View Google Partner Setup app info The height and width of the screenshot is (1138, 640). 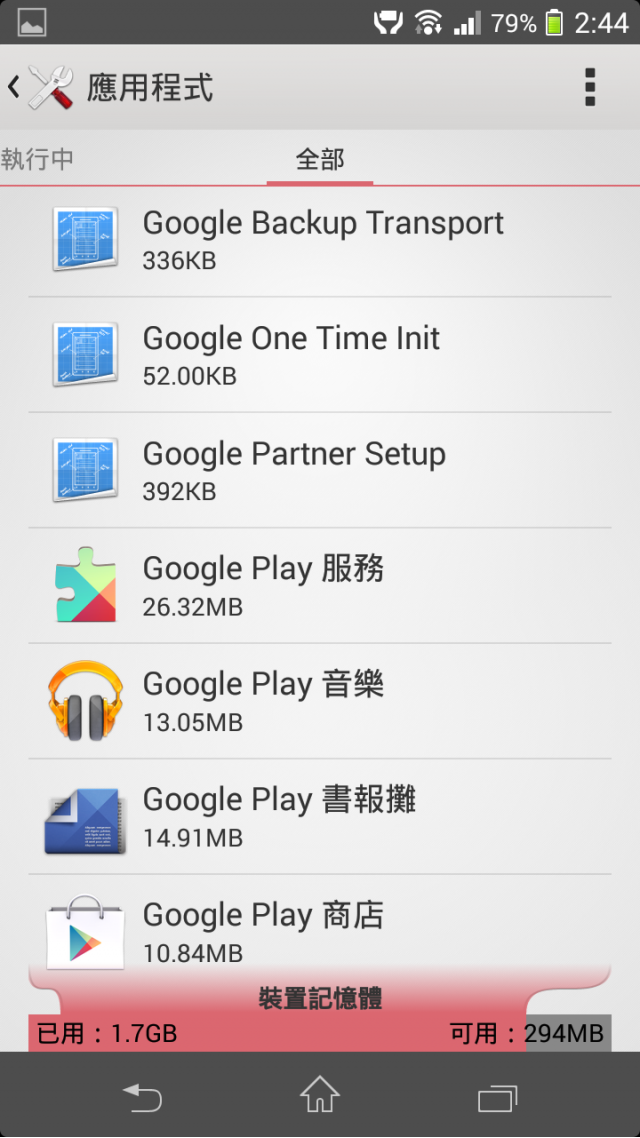click(320, 470)
